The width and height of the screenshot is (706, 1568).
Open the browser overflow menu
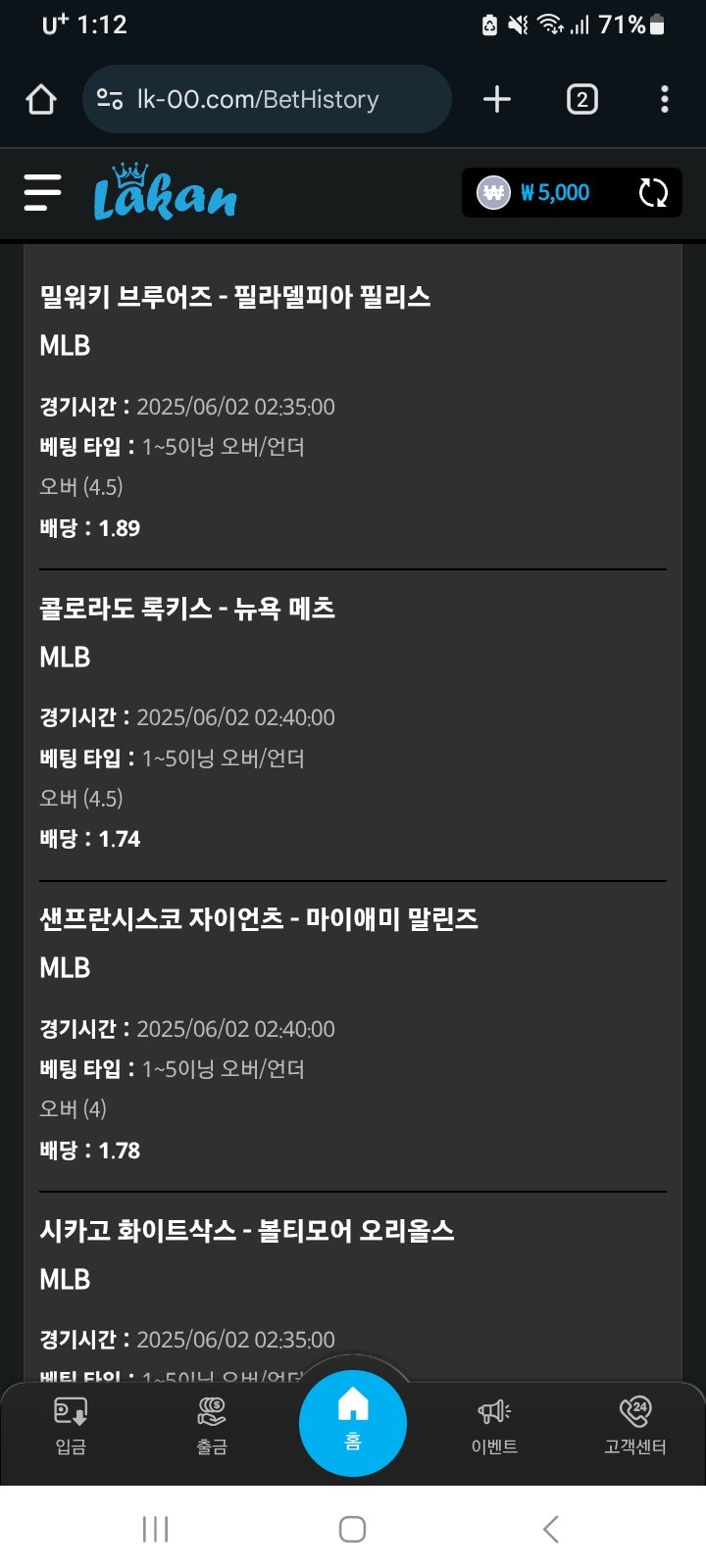click(665, 99)
